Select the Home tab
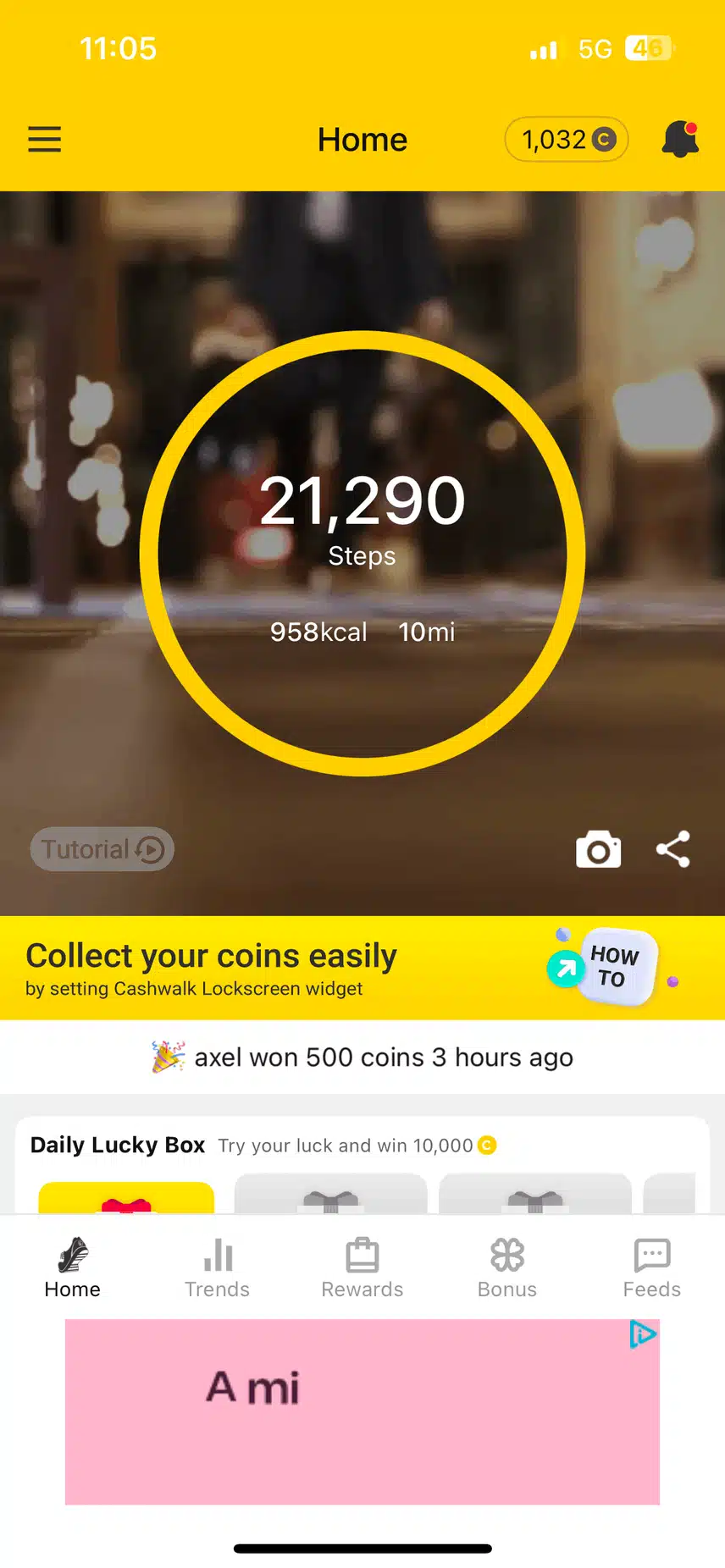The image size is (725, 1568). pos(73,1267)
